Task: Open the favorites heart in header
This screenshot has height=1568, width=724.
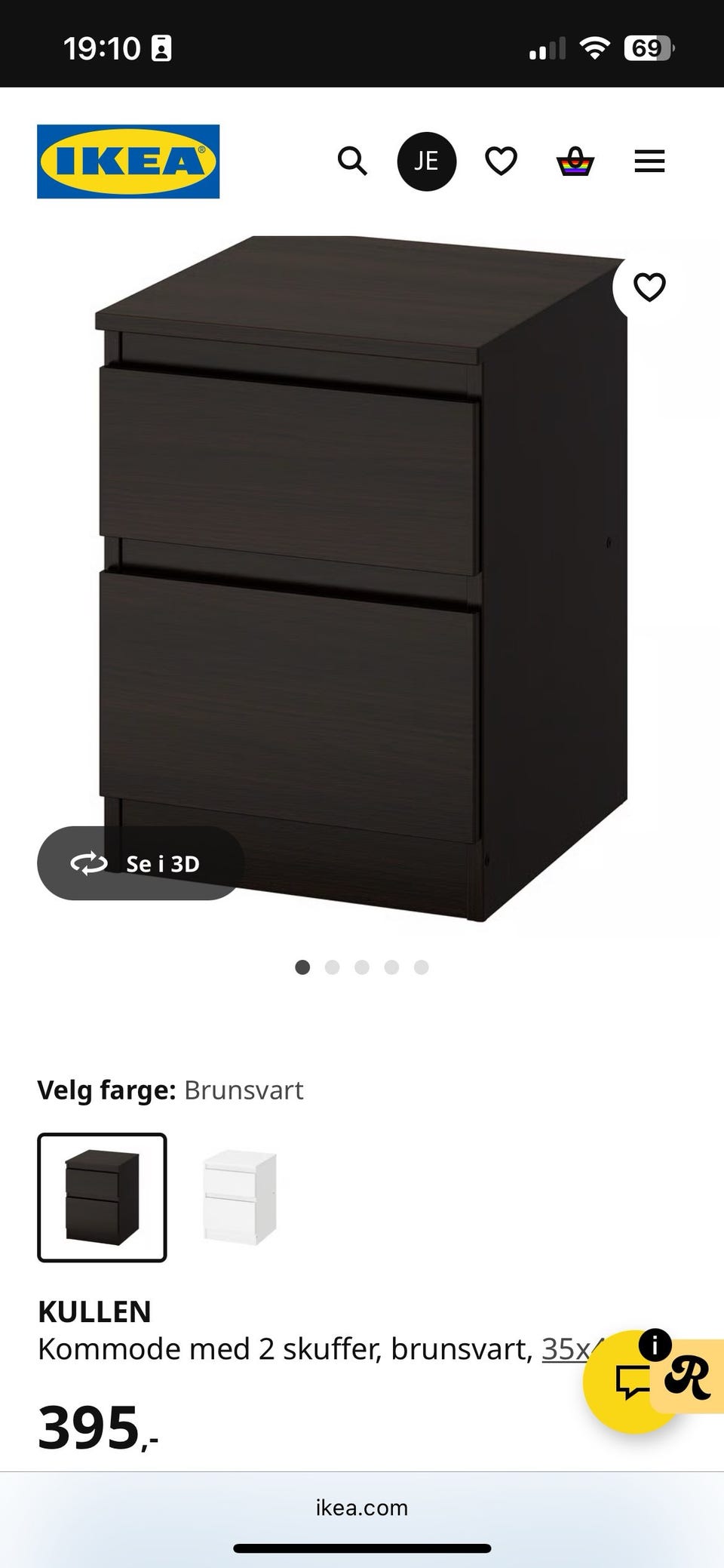Action: tap(501, 161)
